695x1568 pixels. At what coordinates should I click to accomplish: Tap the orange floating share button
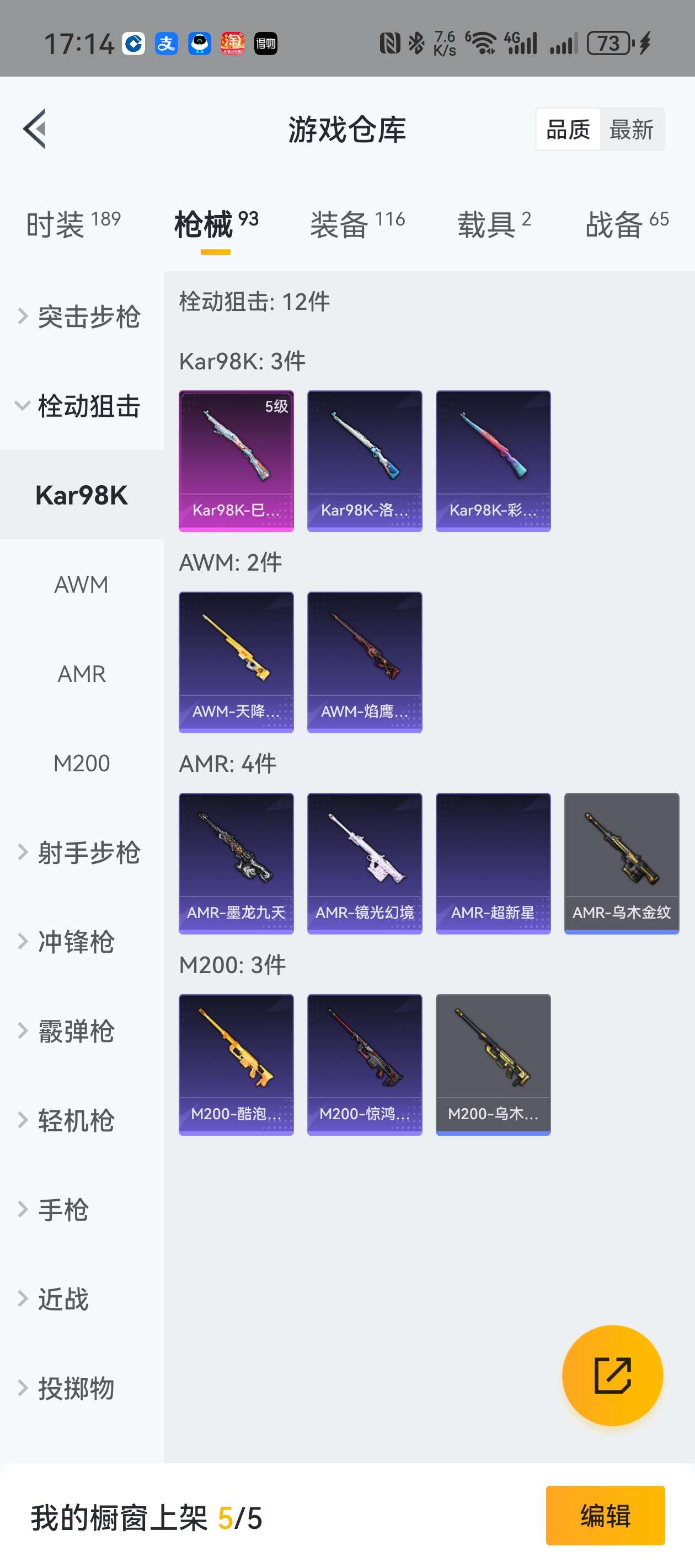612,1375
